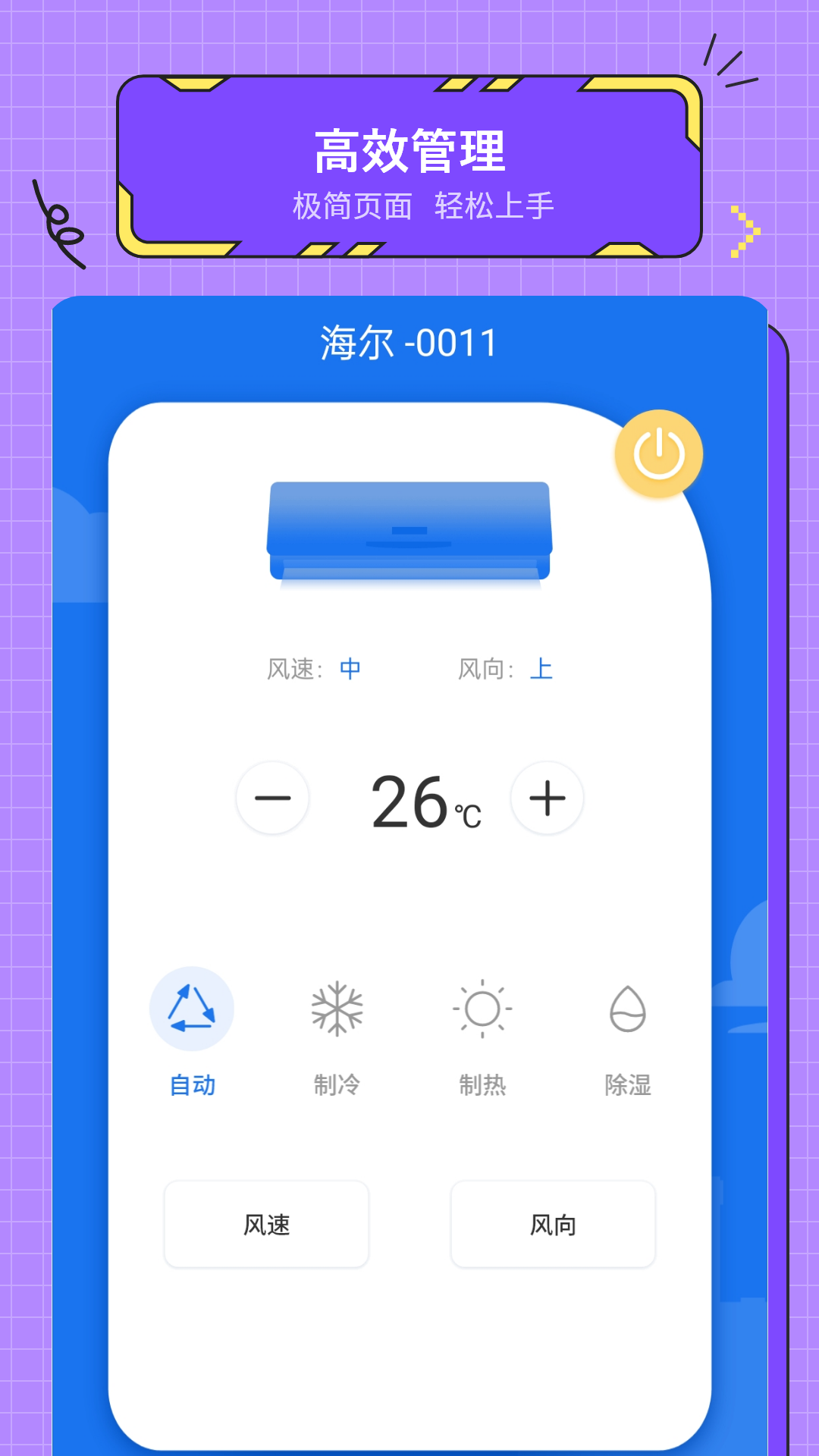The height and width of the screenshot is (1456, 819).
Task: Select the snowflake 制冷 cooling icon
Action: (x=337, y=1008)
